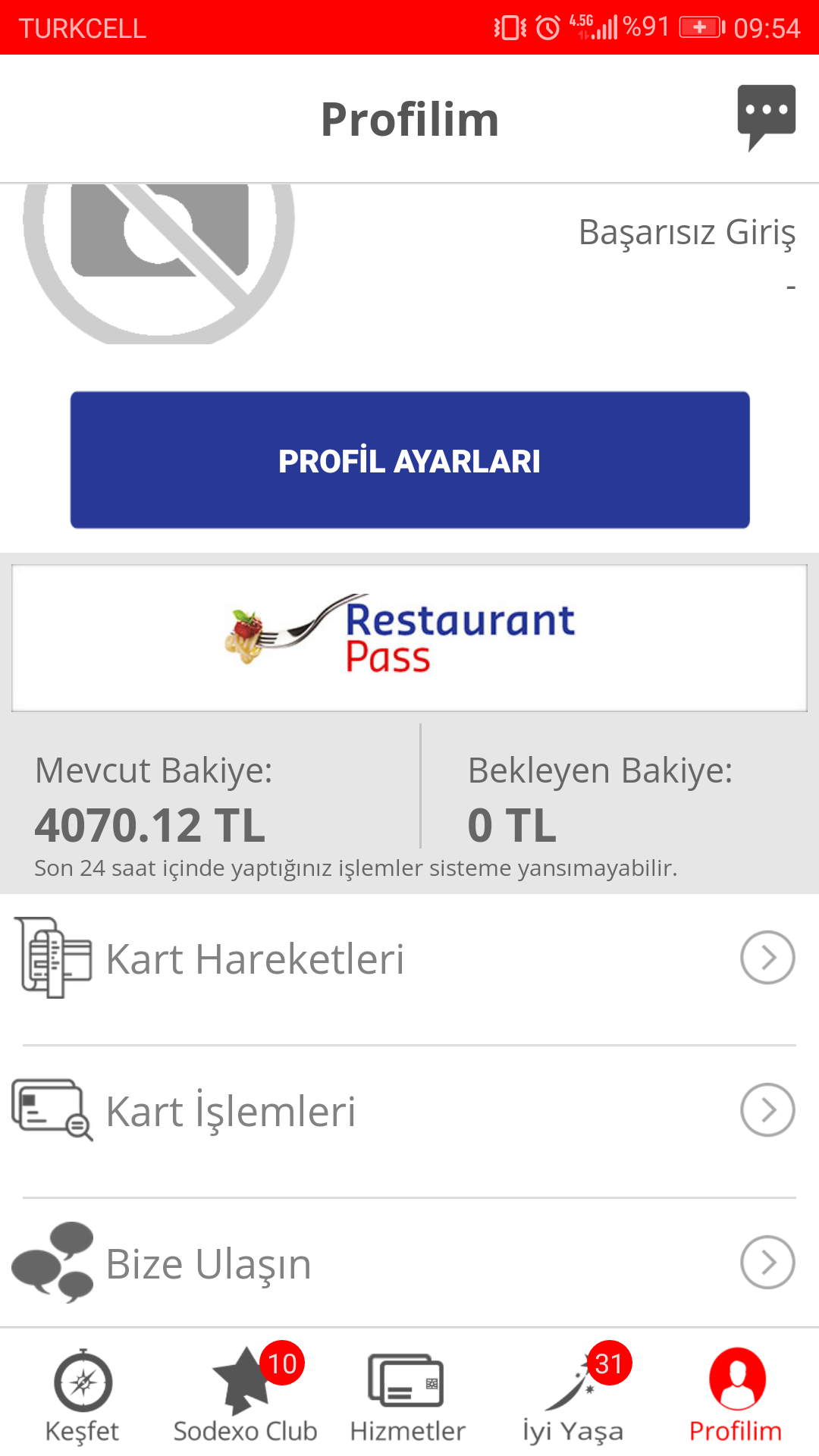
Task: Open PROFİL AYARLARI settings
Action: (410, 460)
